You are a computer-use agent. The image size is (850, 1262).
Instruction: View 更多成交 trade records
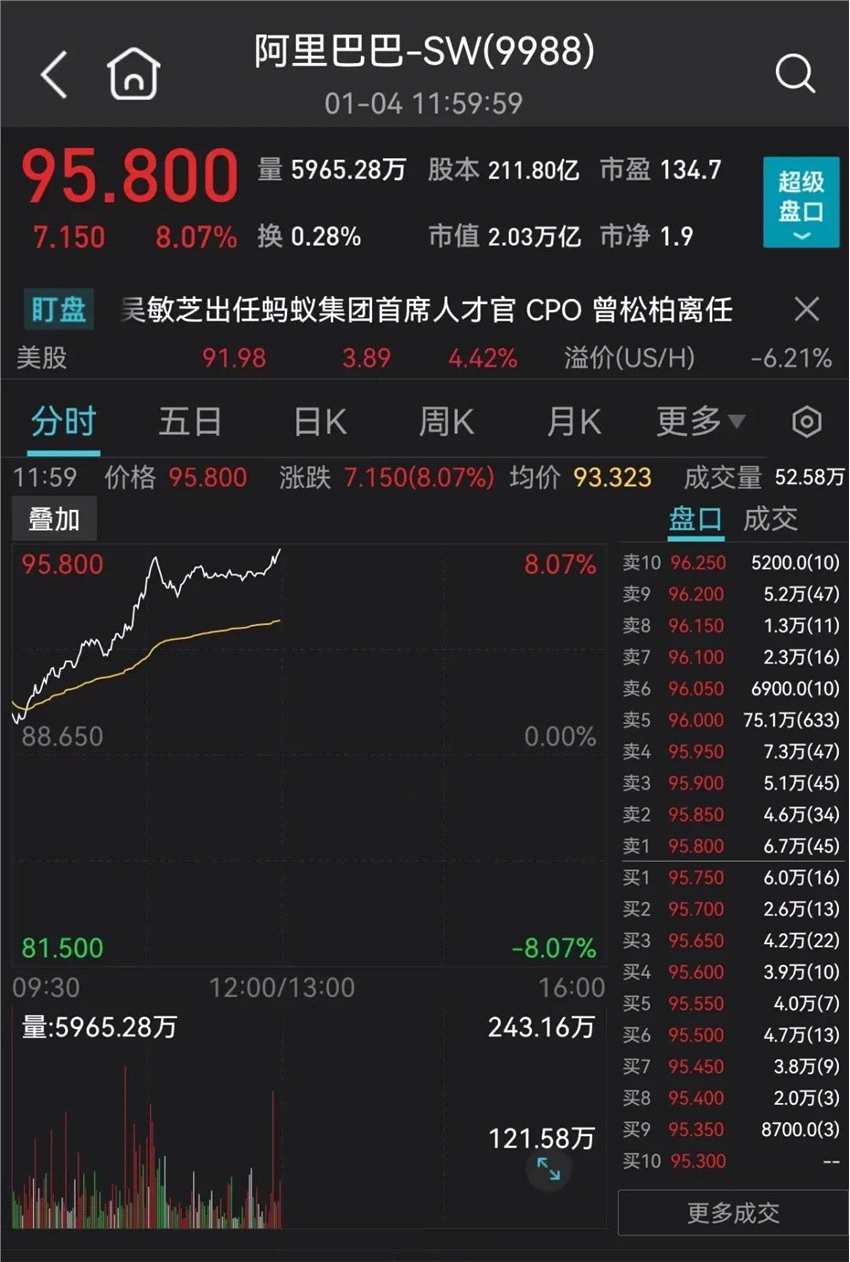(x=733, y=1213)
